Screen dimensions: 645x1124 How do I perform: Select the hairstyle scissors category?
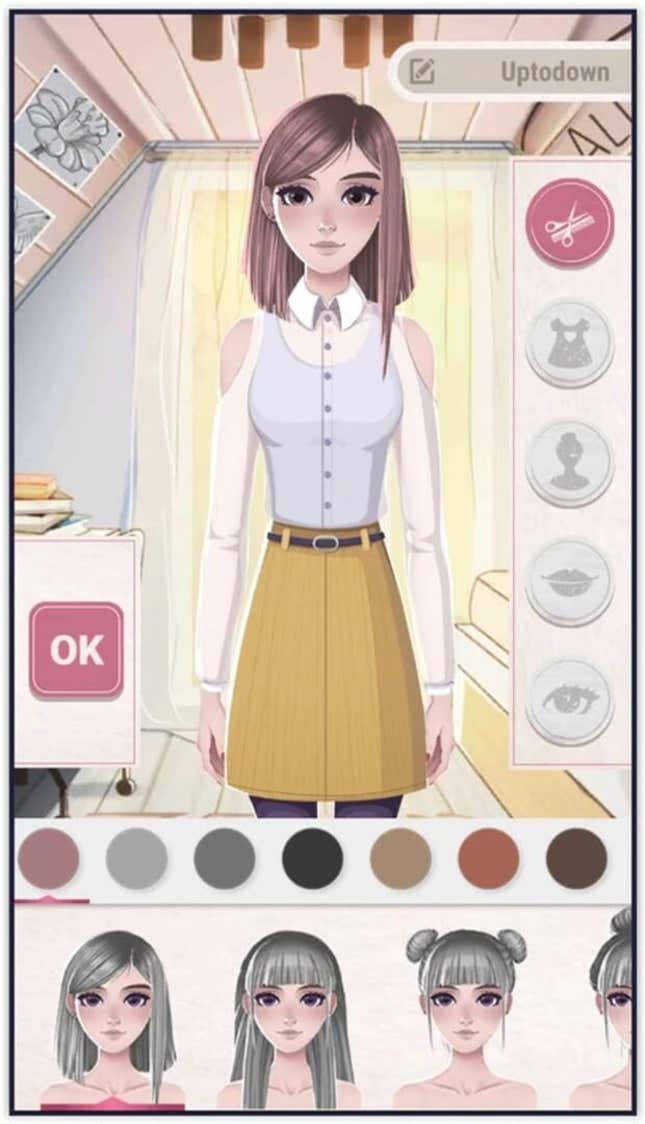pyautogui.click(x=569, y=222)
